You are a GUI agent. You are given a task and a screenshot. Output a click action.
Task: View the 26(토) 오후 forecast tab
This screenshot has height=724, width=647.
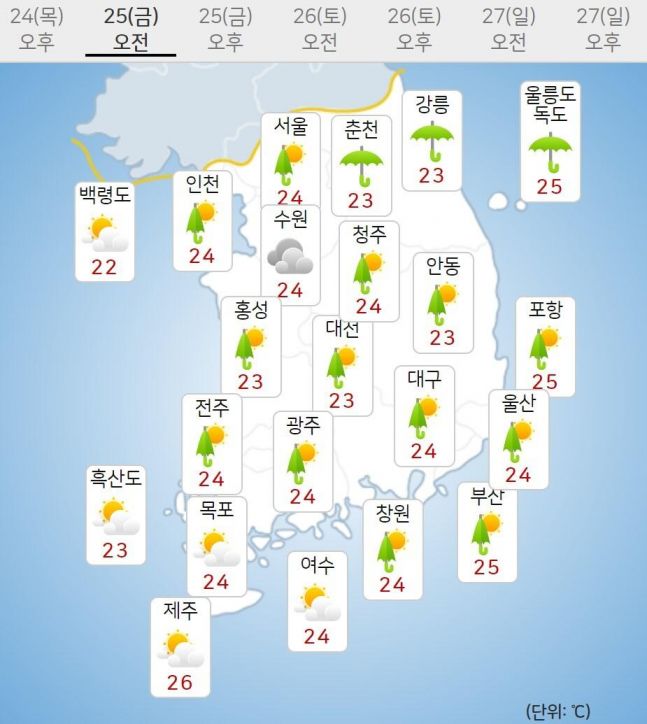[414, 30]
